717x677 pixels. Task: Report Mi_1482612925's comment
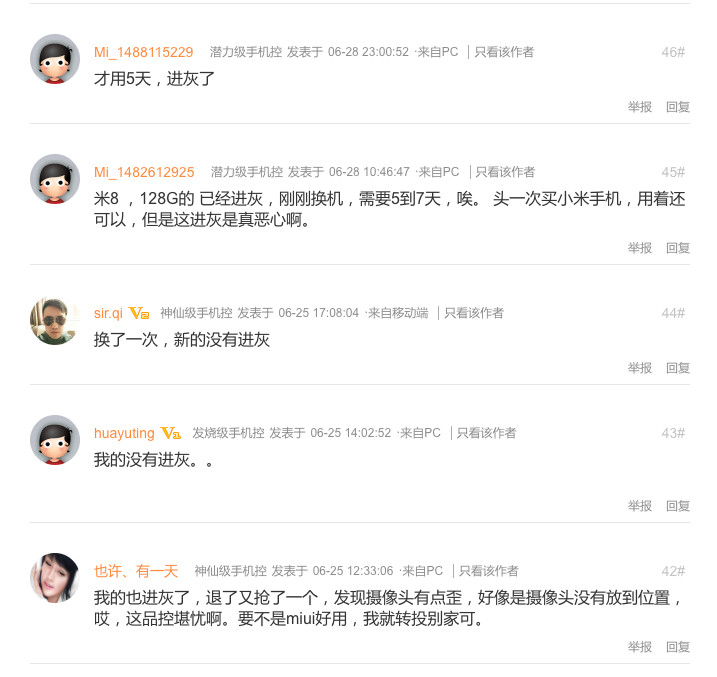click(x=640, y=248)
